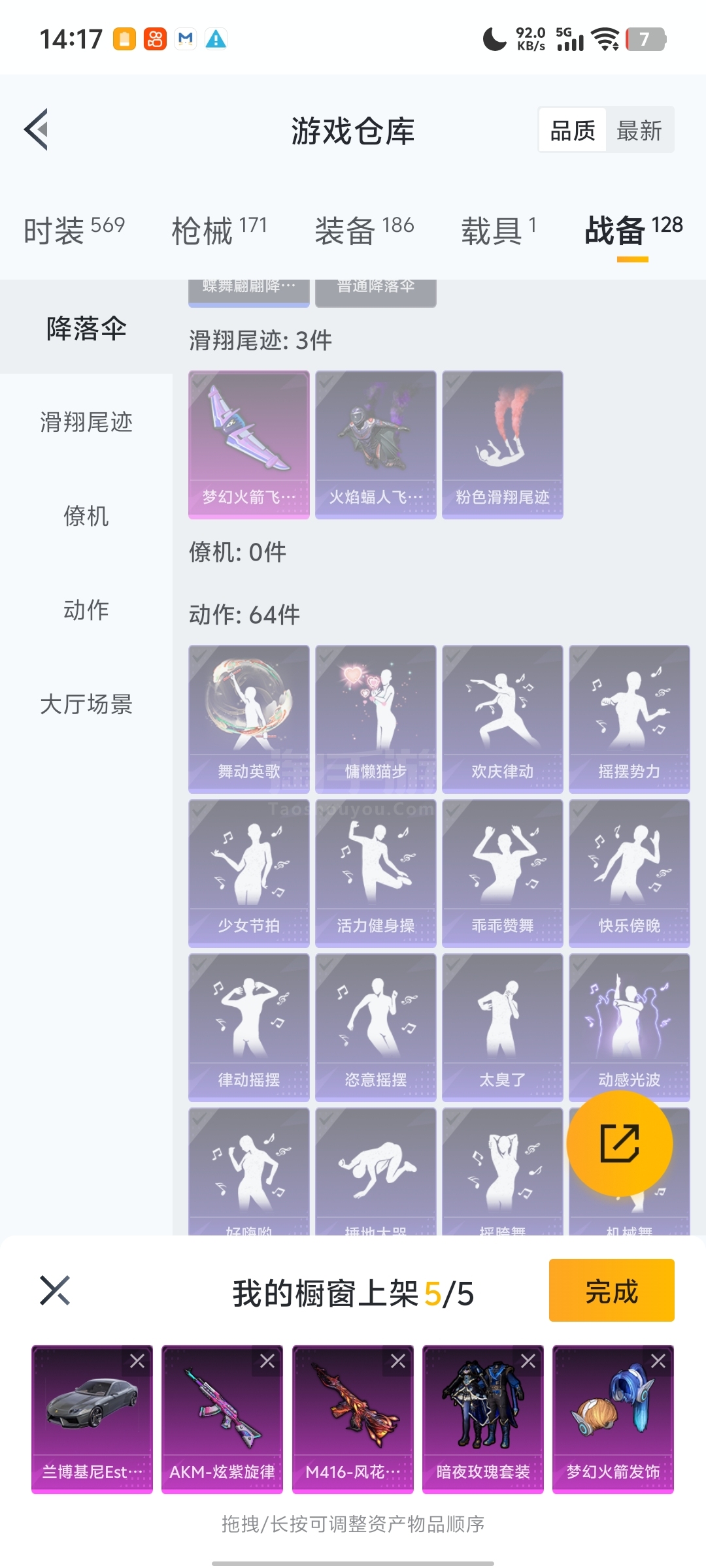
Task: Sort items by 品质
Action: [x=573, y=131]
